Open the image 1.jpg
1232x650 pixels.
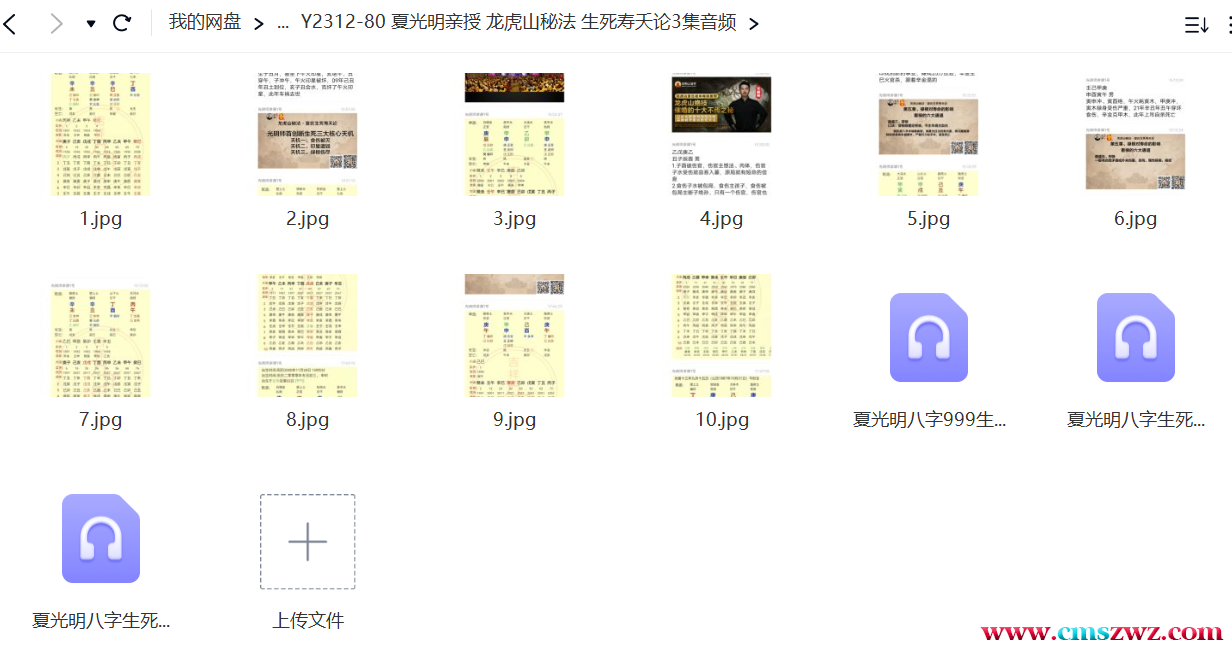[101, 134]
